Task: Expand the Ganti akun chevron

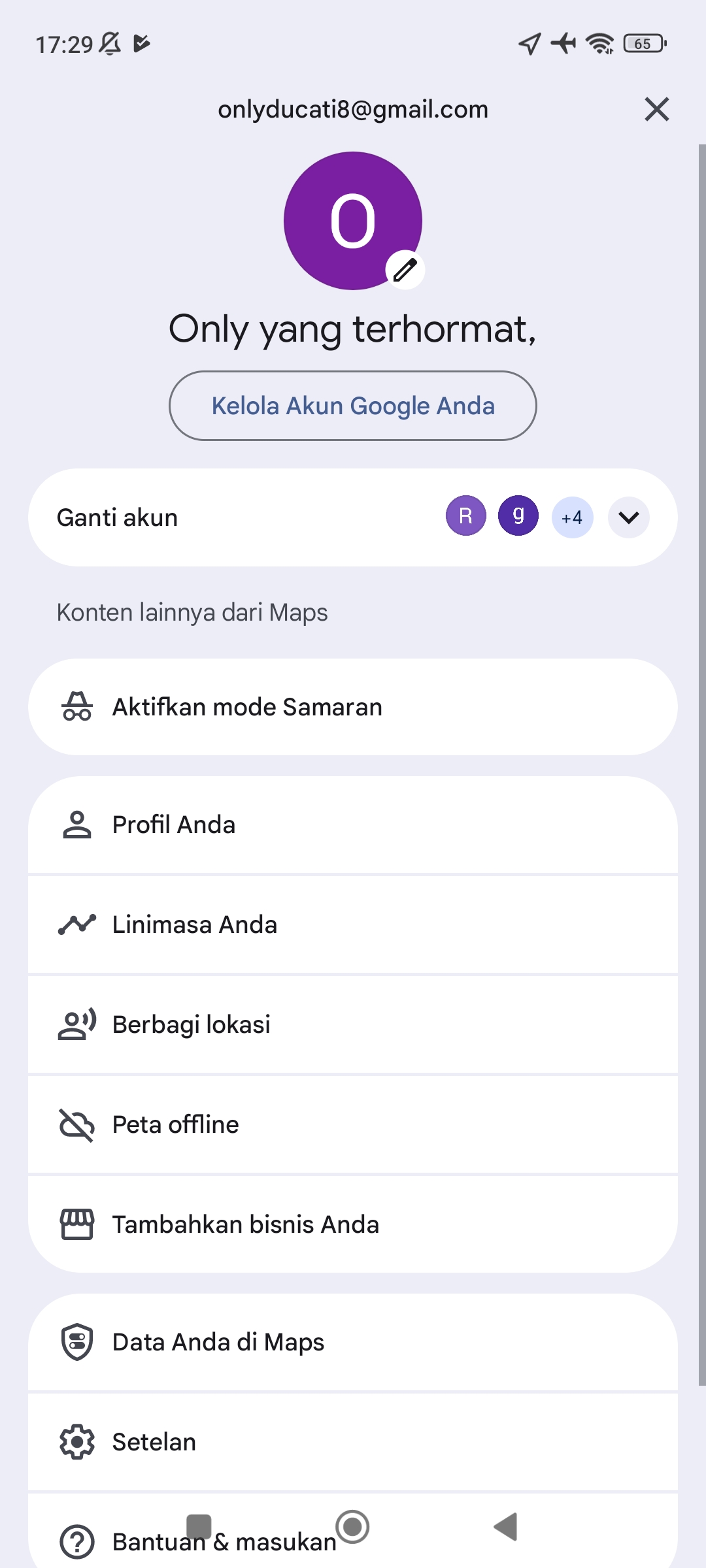Action: point(628,517)
